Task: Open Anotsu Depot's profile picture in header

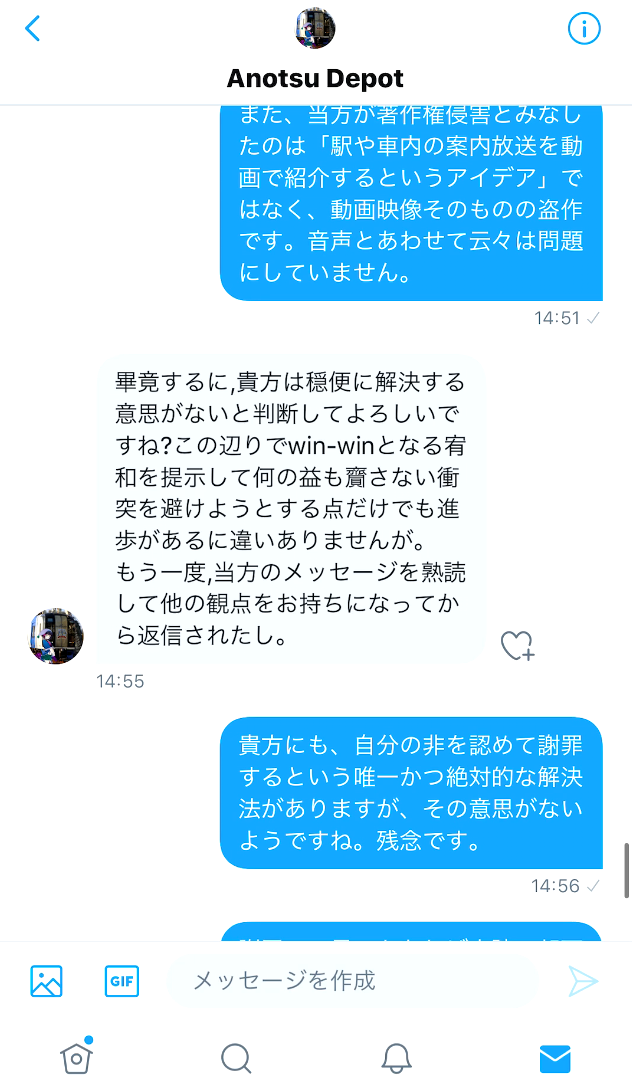Action: click(315, 28)
